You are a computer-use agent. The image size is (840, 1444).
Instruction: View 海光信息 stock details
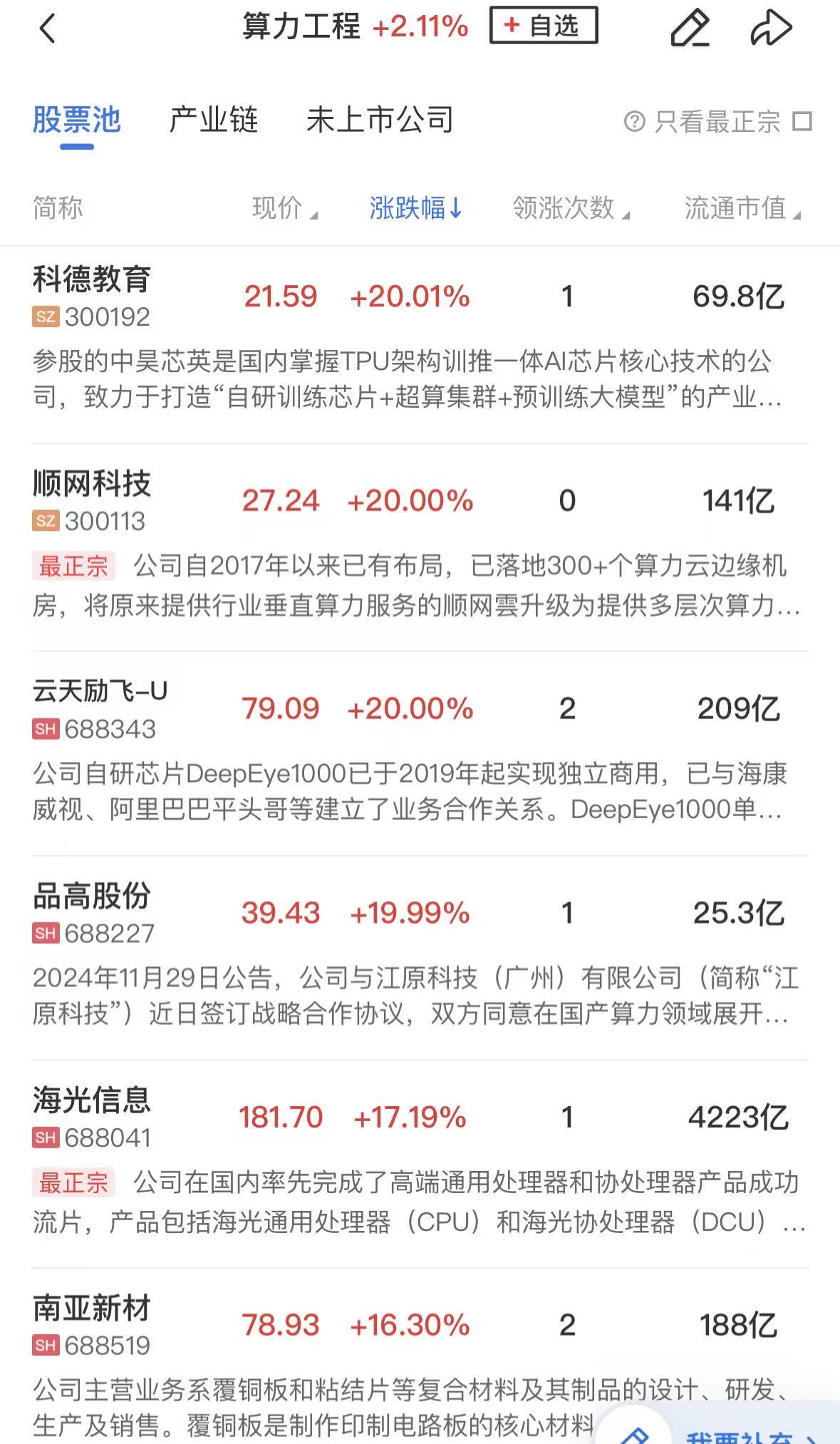pos(92,1117)
